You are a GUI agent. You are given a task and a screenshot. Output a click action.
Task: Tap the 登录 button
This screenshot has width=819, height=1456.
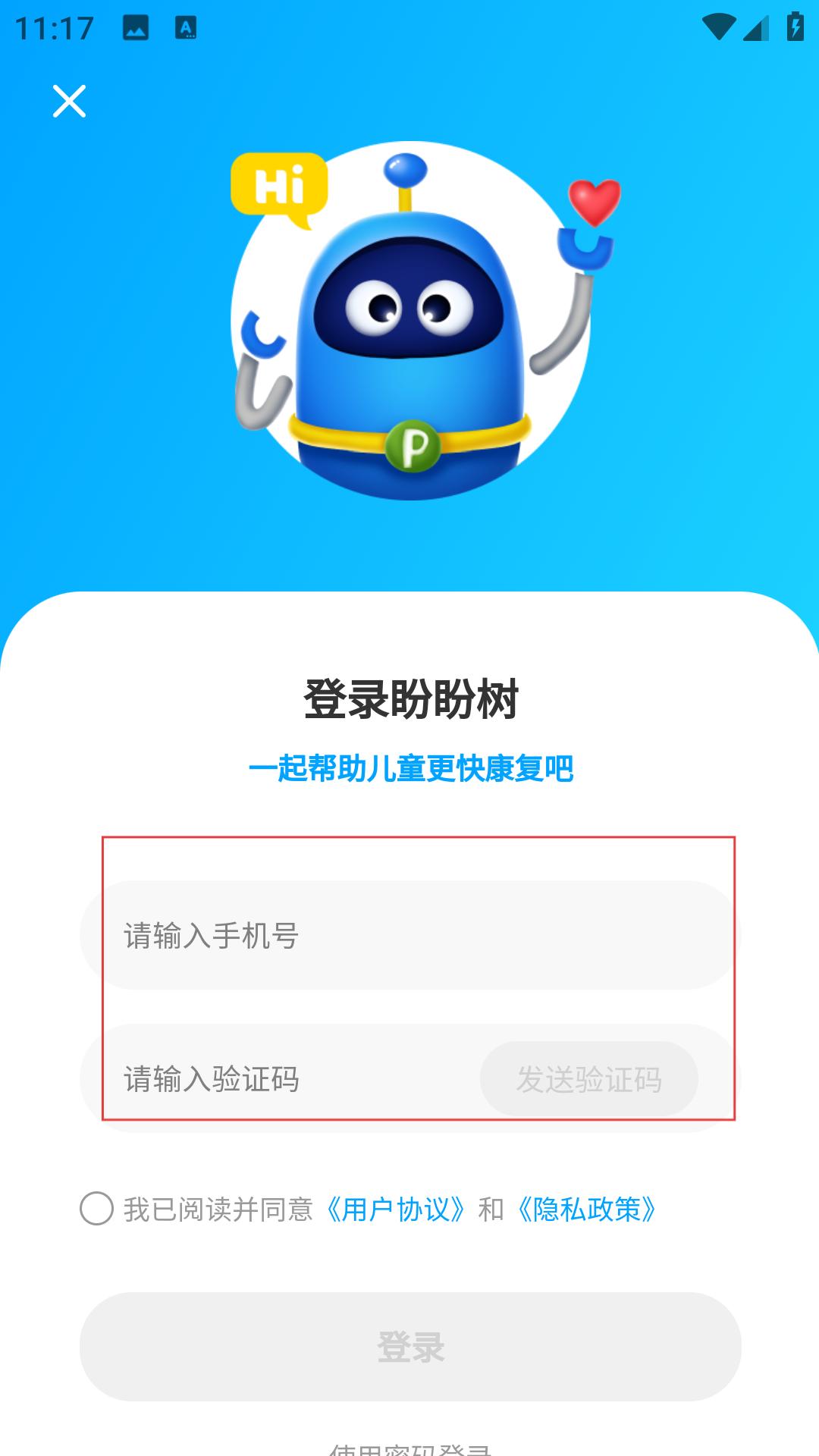pyautogui.click(x=409, y=1346)
